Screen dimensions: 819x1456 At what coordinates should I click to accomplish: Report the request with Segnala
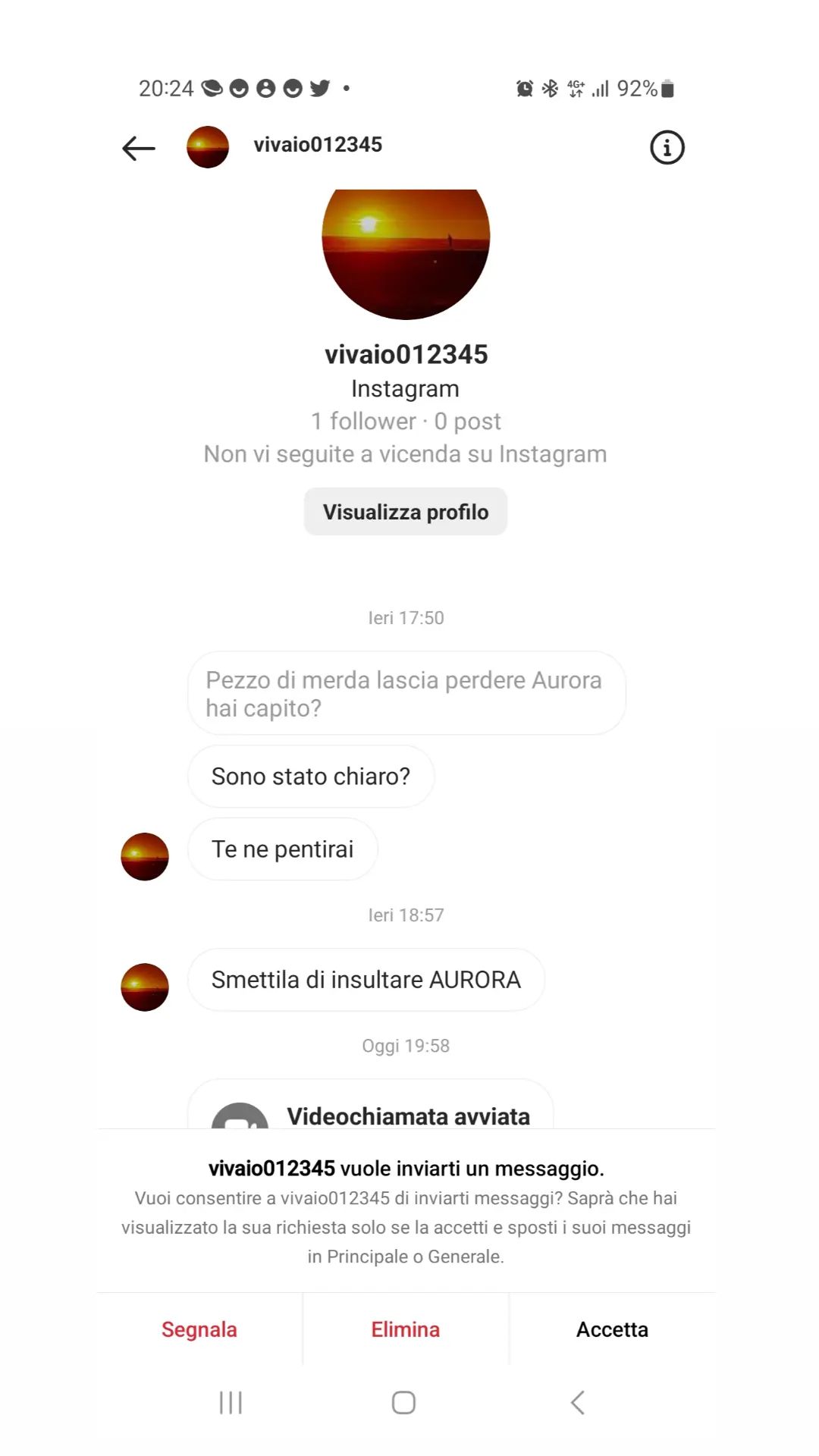[x=199, y=1329]
